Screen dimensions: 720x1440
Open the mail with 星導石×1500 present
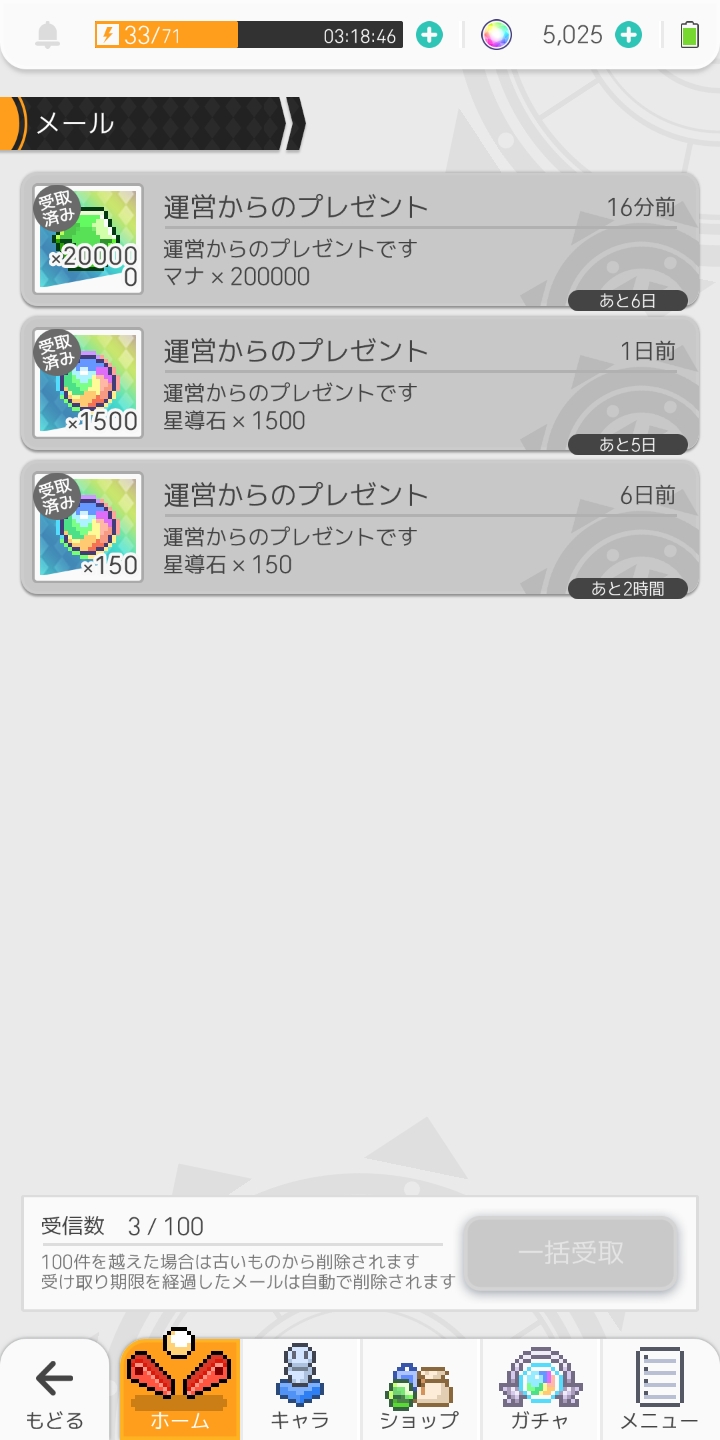point(360,385)
